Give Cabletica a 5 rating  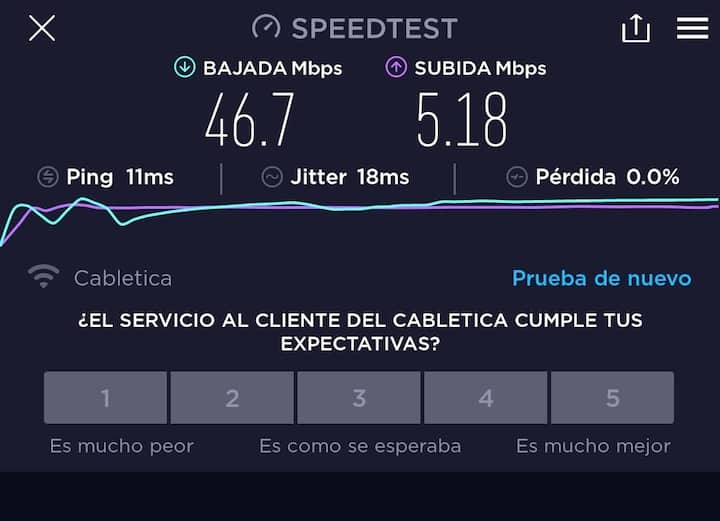[x=612, y=398]
